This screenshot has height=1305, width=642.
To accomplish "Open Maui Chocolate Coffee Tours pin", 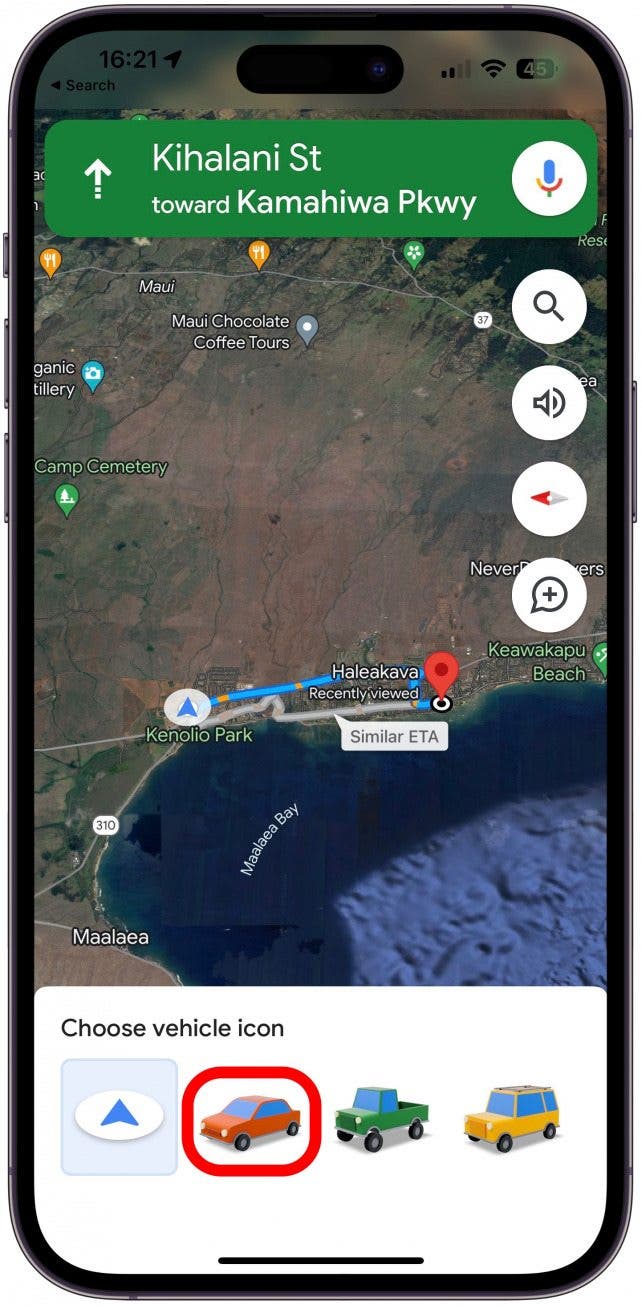I will point(309,328).
